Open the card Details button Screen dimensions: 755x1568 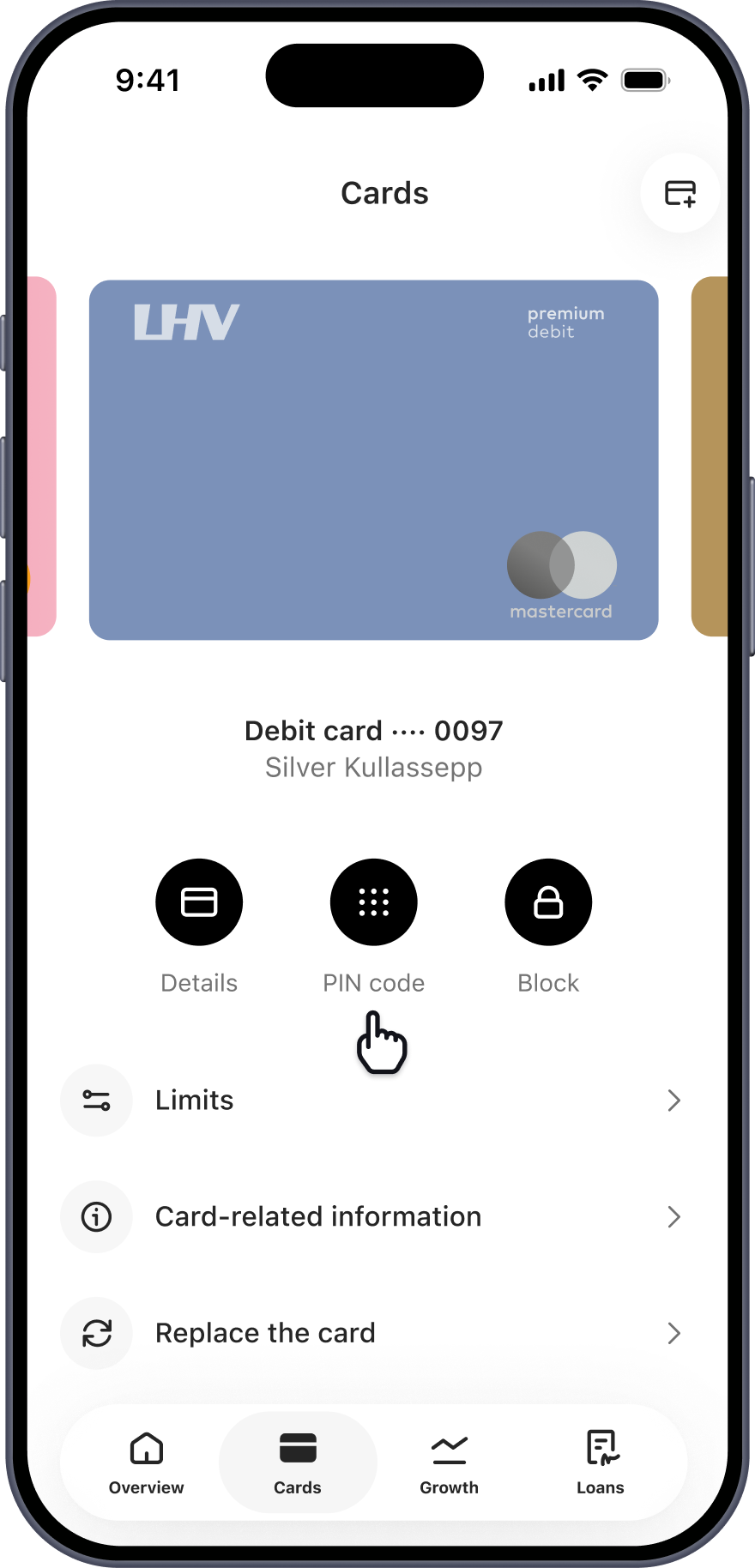[199, 902]
